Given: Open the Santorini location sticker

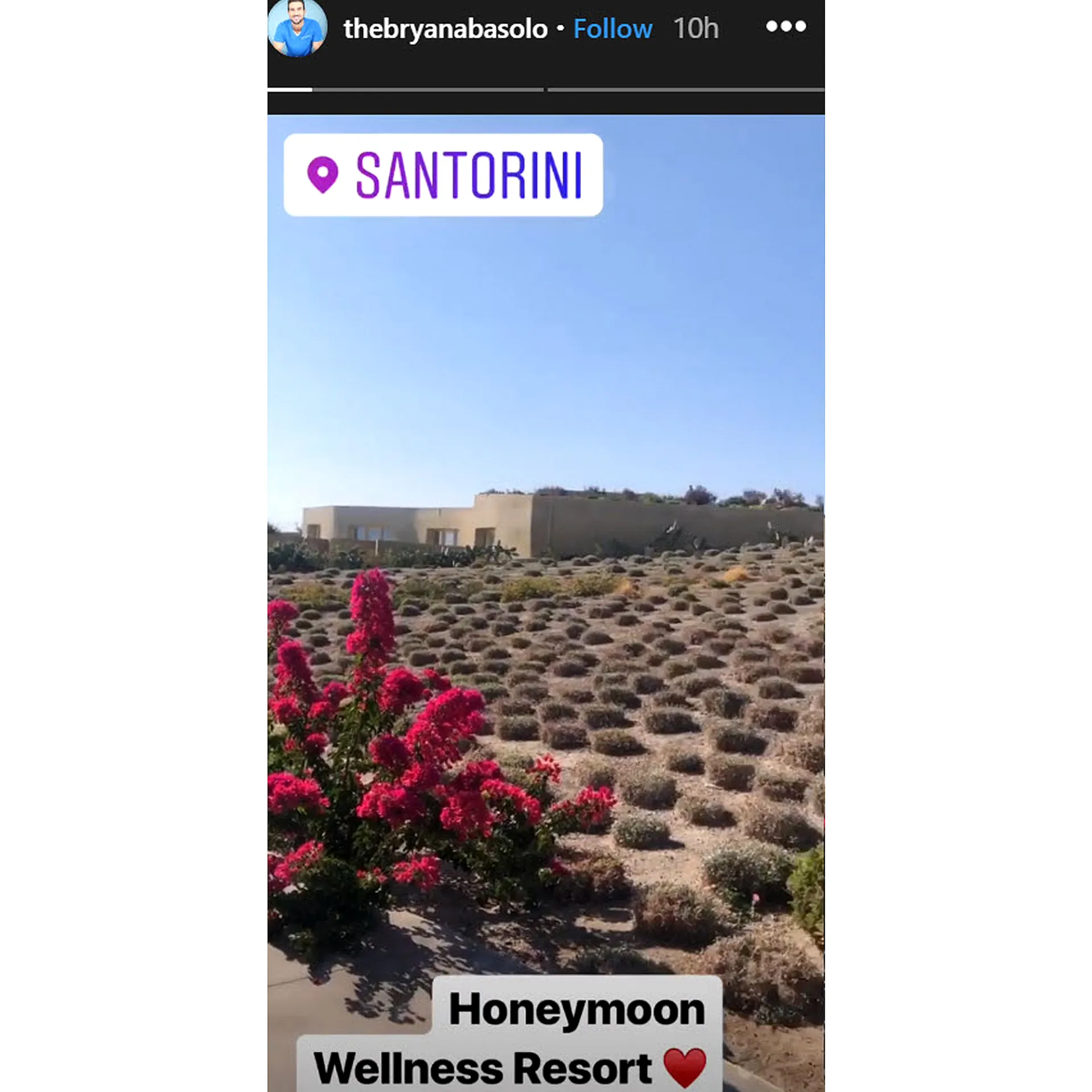Looking at the screenshot, I should pos(443,175).
